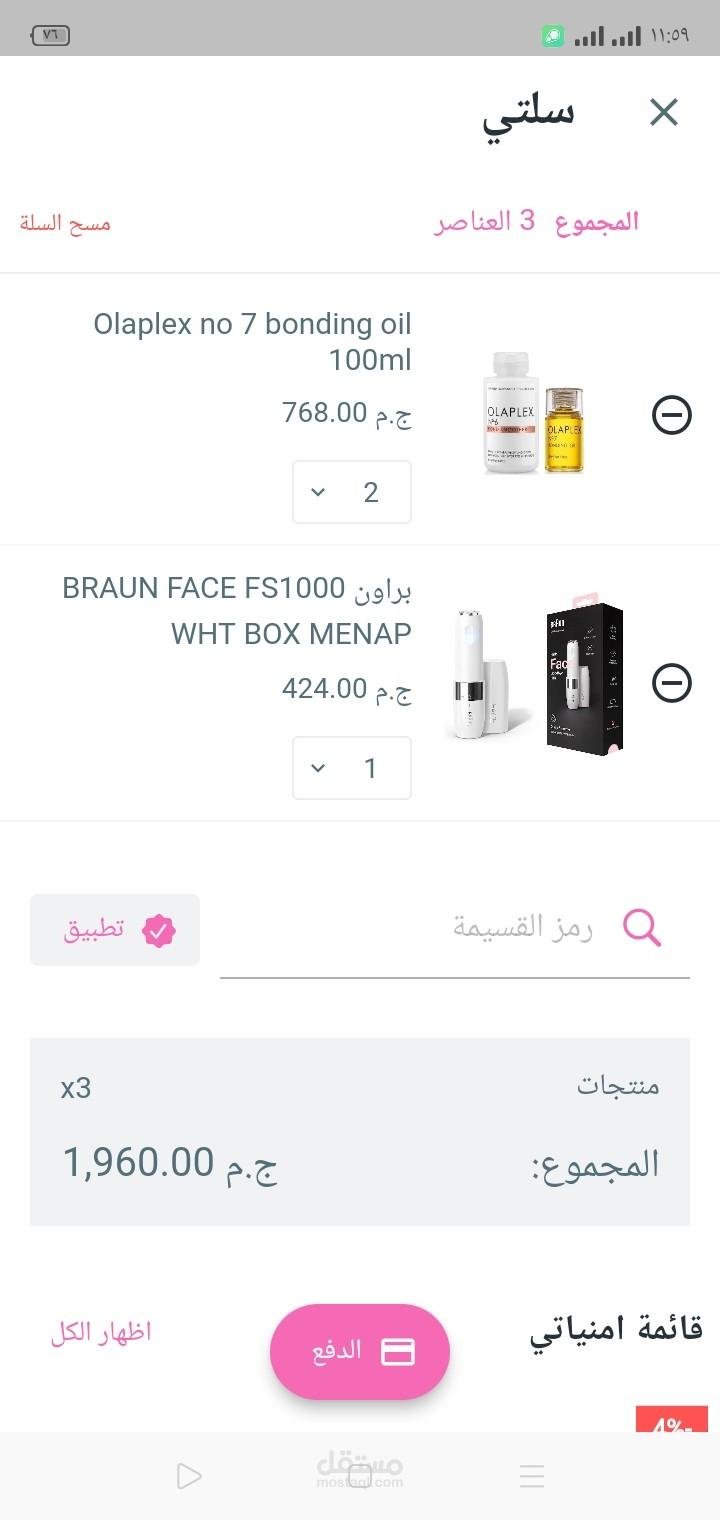Expand the Olaplex quantity dropdown
Image resolution: width=720 pixels, height=1520 pixels.
coord(319,491)
